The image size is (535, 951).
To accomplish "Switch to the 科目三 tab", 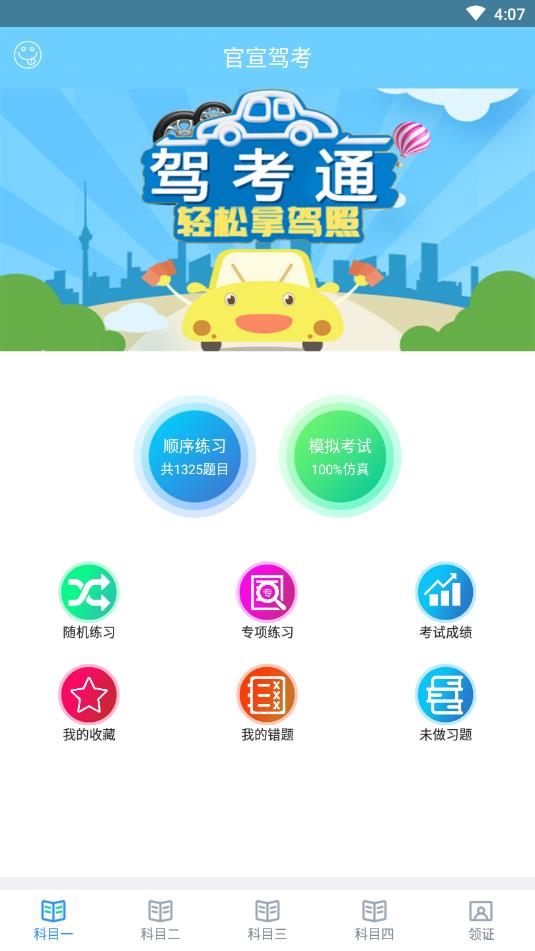I will [x=268, y=920].
